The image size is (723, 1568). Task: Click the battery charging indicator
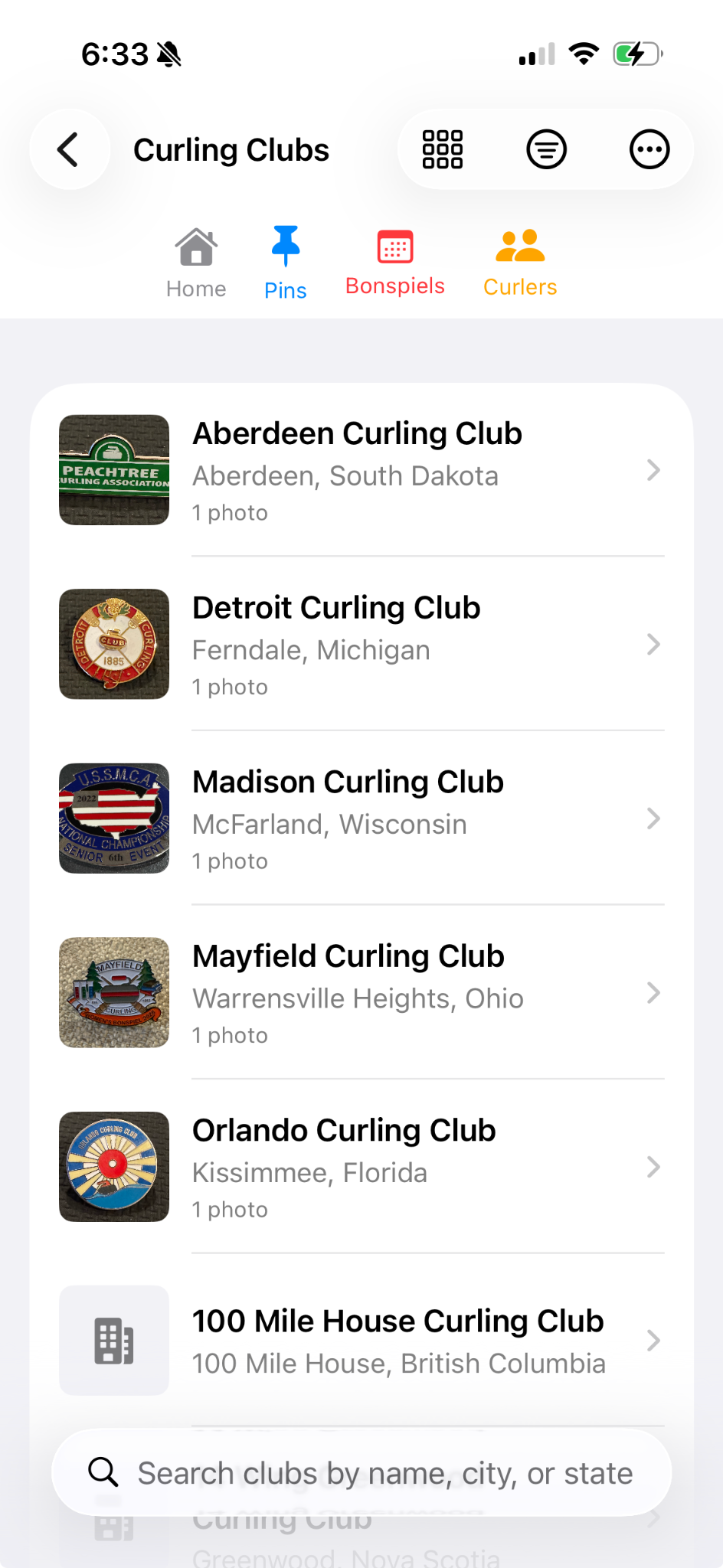[636, 54]
